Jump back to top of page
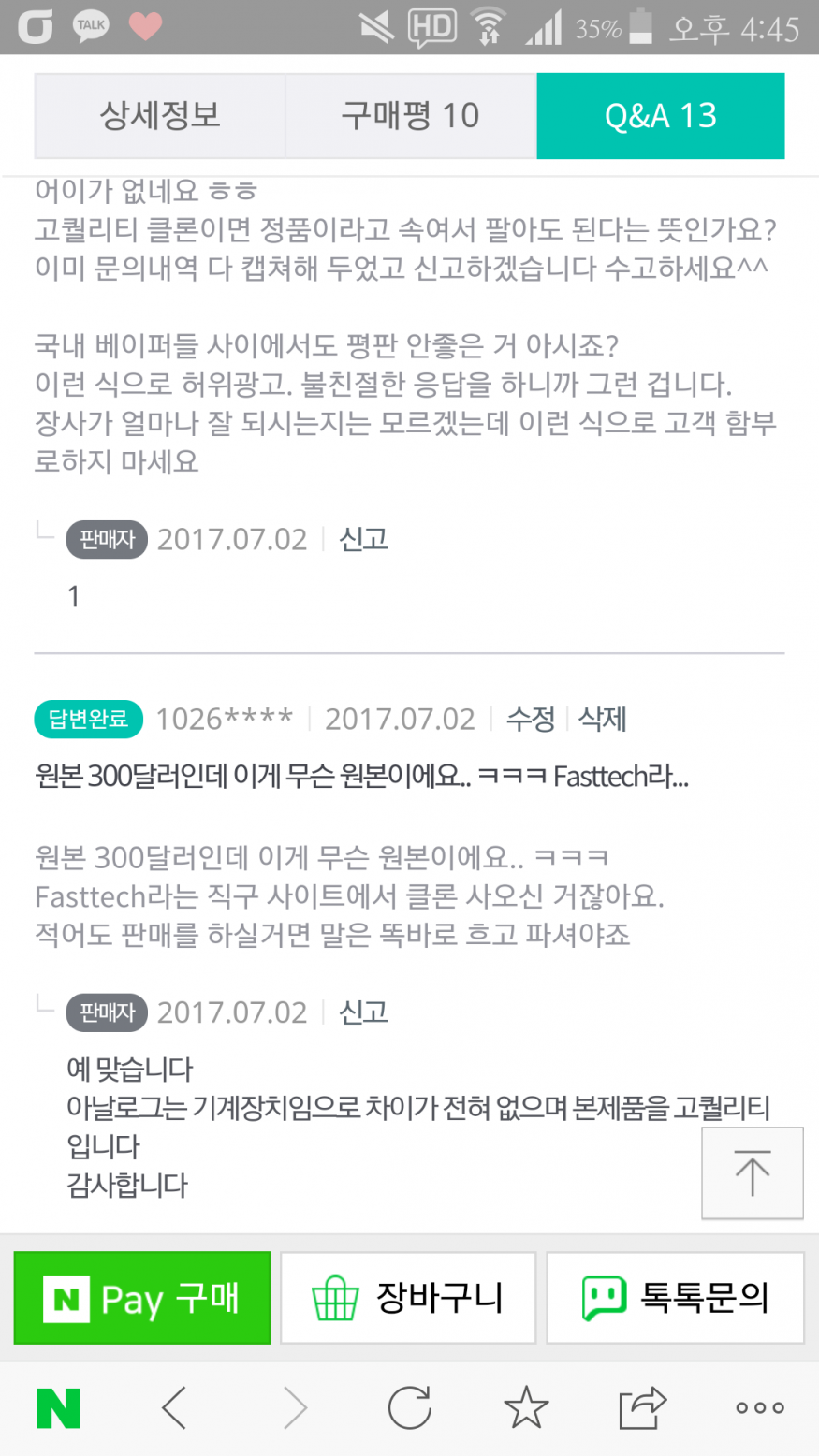Screen dimensions: 819x1456 coord(752,1172)
